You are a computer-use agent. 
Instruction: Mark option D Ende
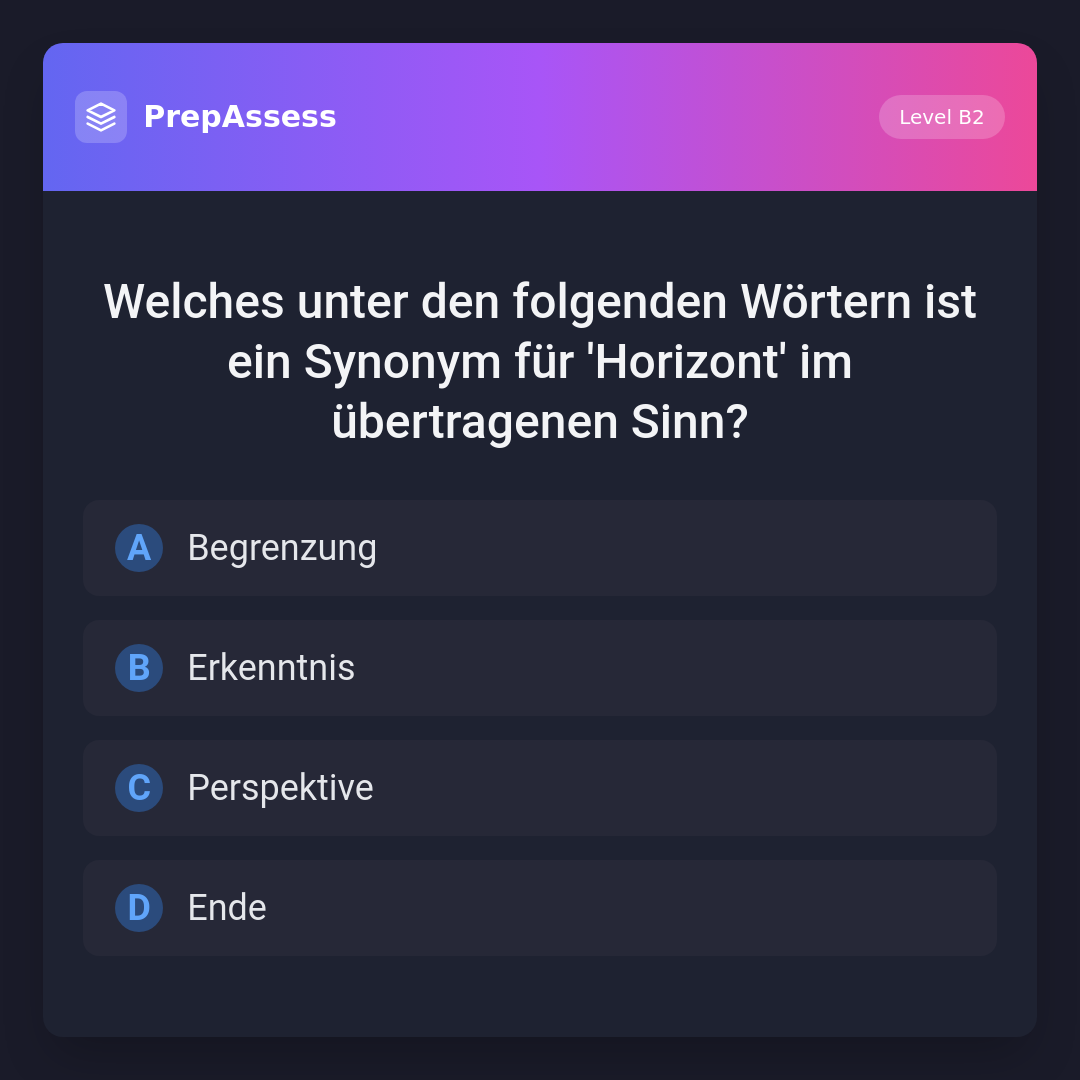pyautogui.click(x=540, y=908)
